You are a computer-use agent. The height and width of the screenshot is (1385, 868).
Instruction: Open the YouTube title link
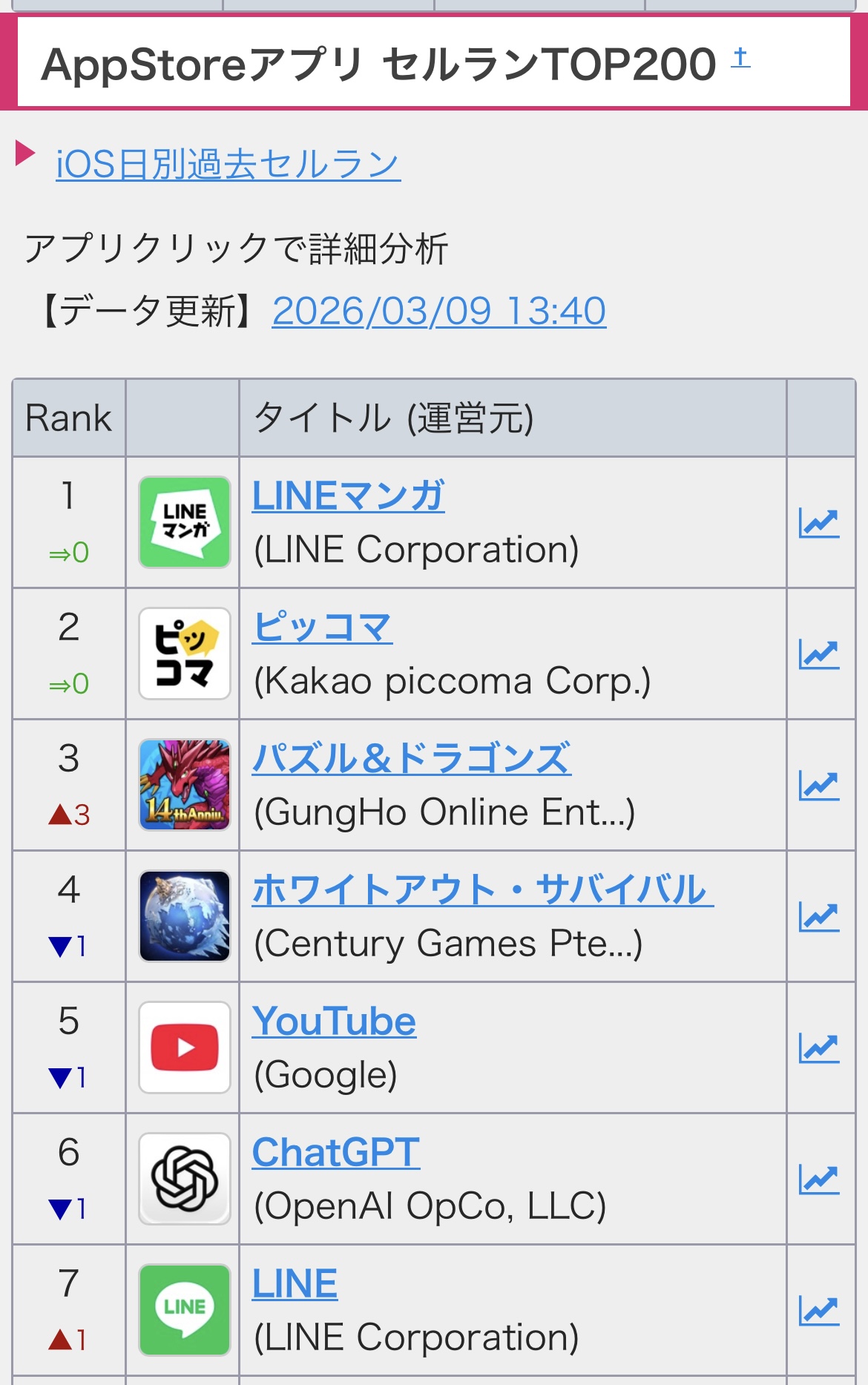pos(334,1021)
